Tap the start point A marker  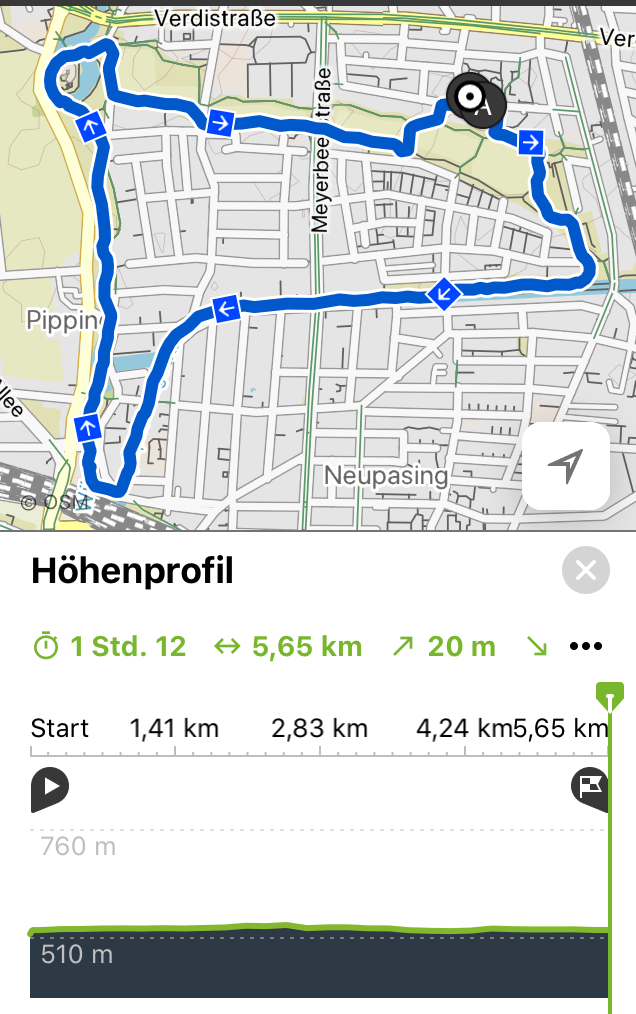pyautogui.click(x=484, y=104)
